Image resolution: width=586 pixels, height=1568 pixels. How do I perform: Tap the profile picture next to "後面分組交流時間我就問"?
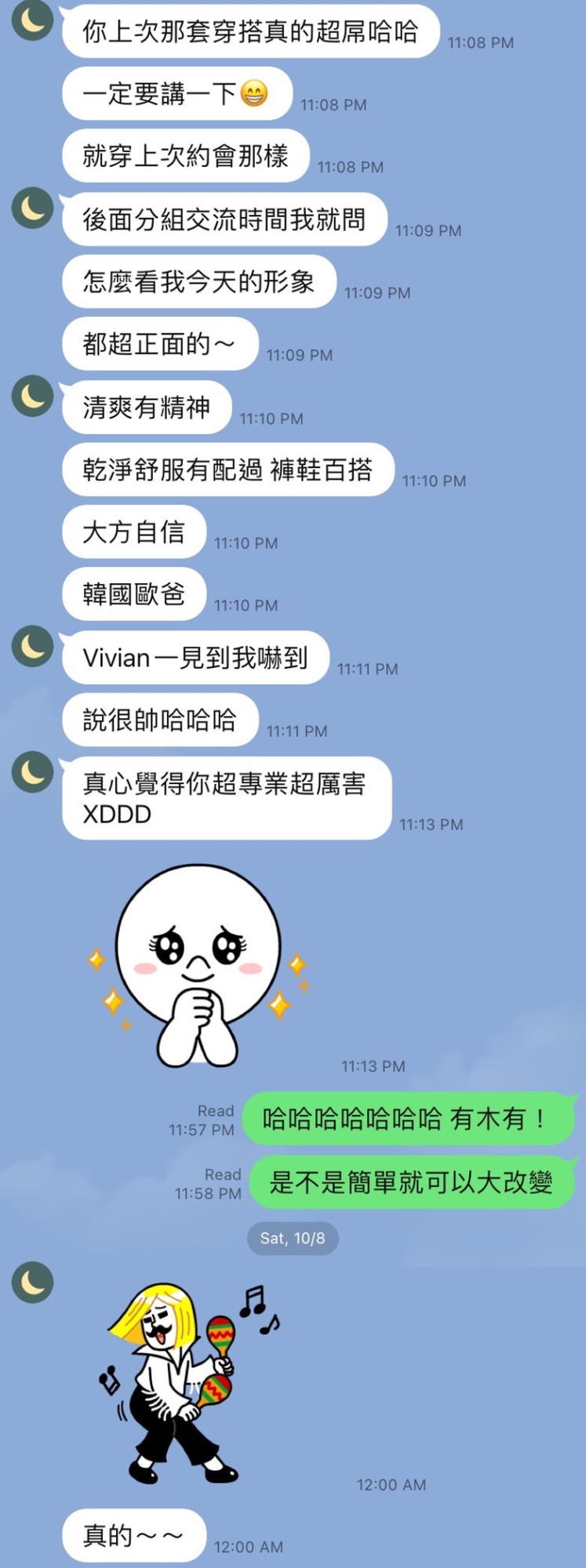point(32,208)
